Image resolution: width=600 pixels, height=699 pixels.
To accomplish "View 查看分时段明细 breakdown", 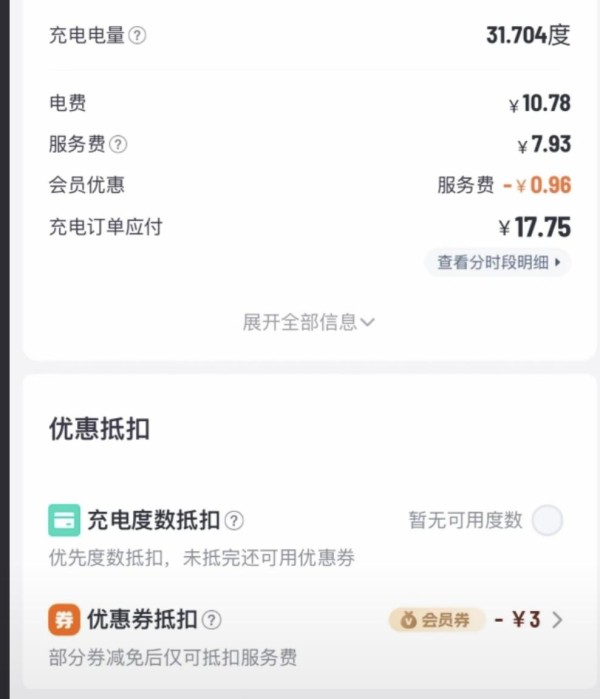I will click(x=498, y=263).
